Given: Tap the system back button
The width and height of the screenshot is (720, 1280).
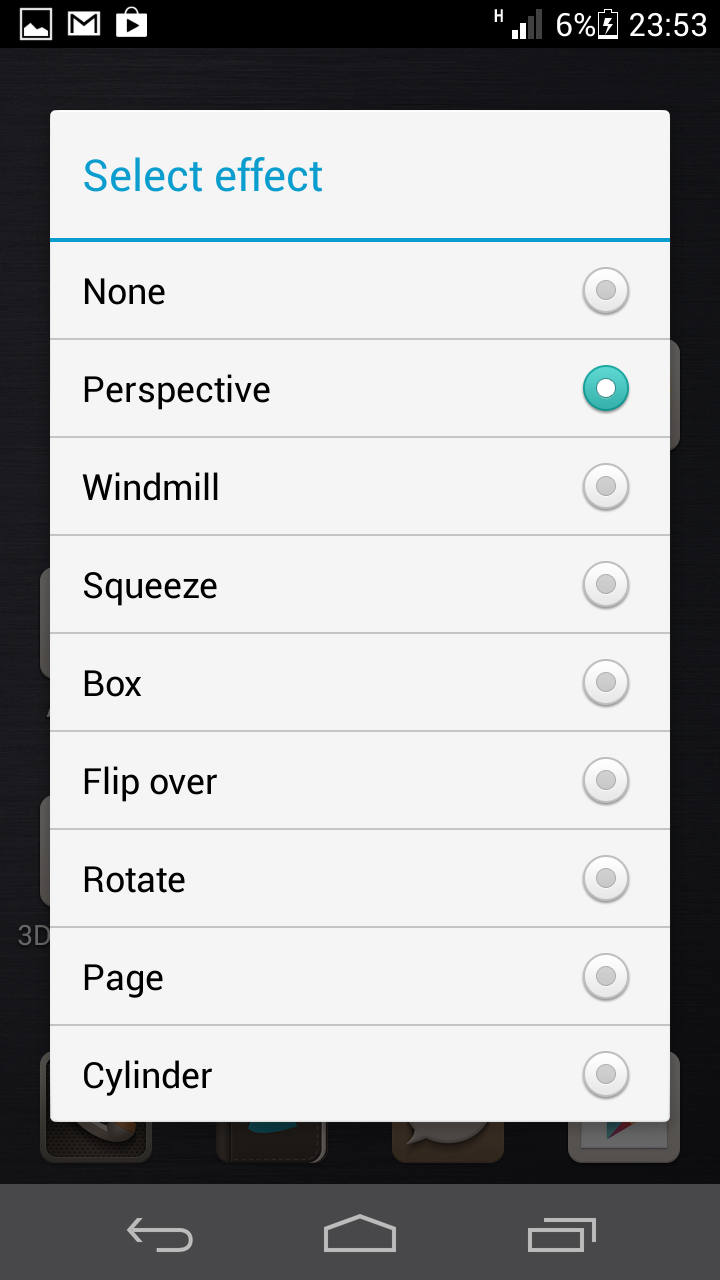Looking at the screenshot, I should pos(160,1234).
